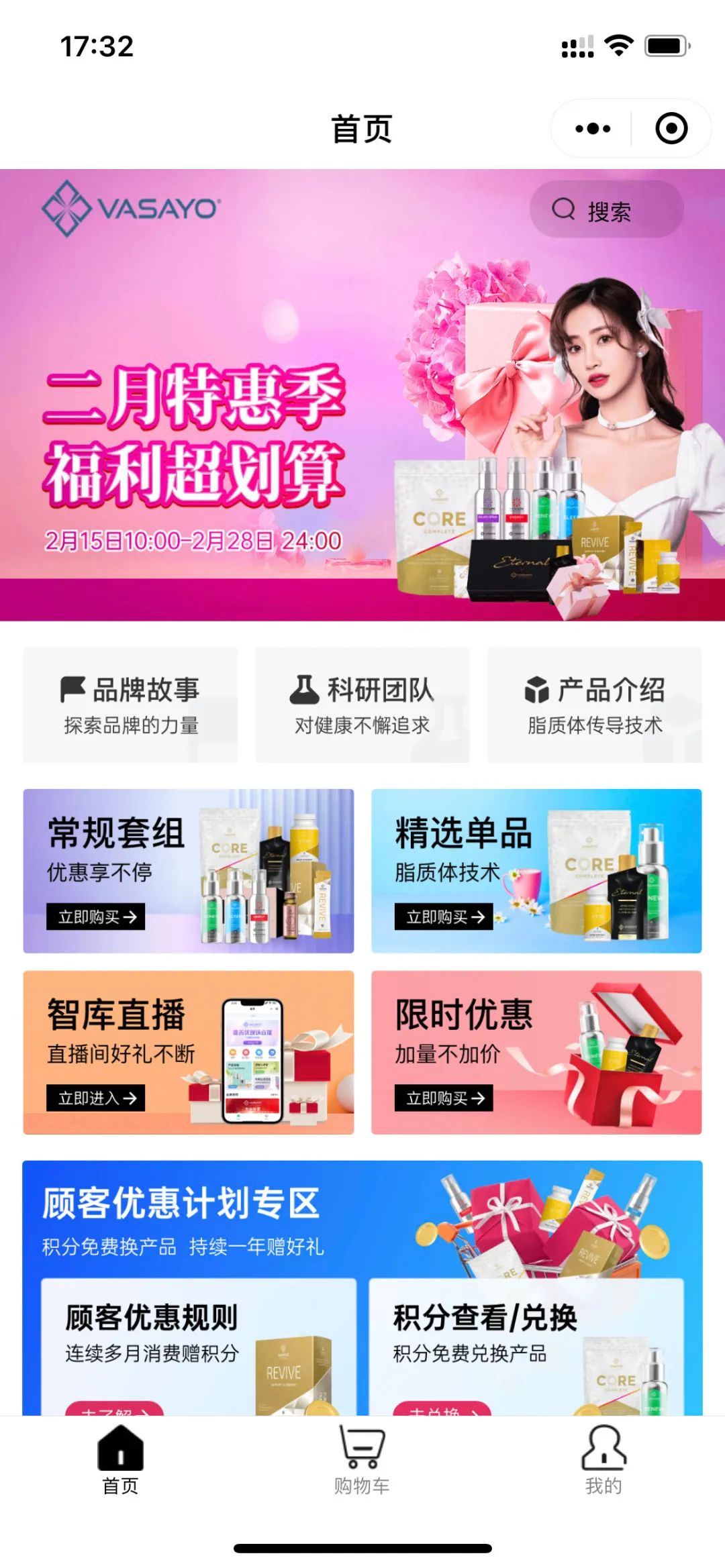Switch to the 我的 profile tab
This screenshot has height=1568, width=725.
point(603,1461)
